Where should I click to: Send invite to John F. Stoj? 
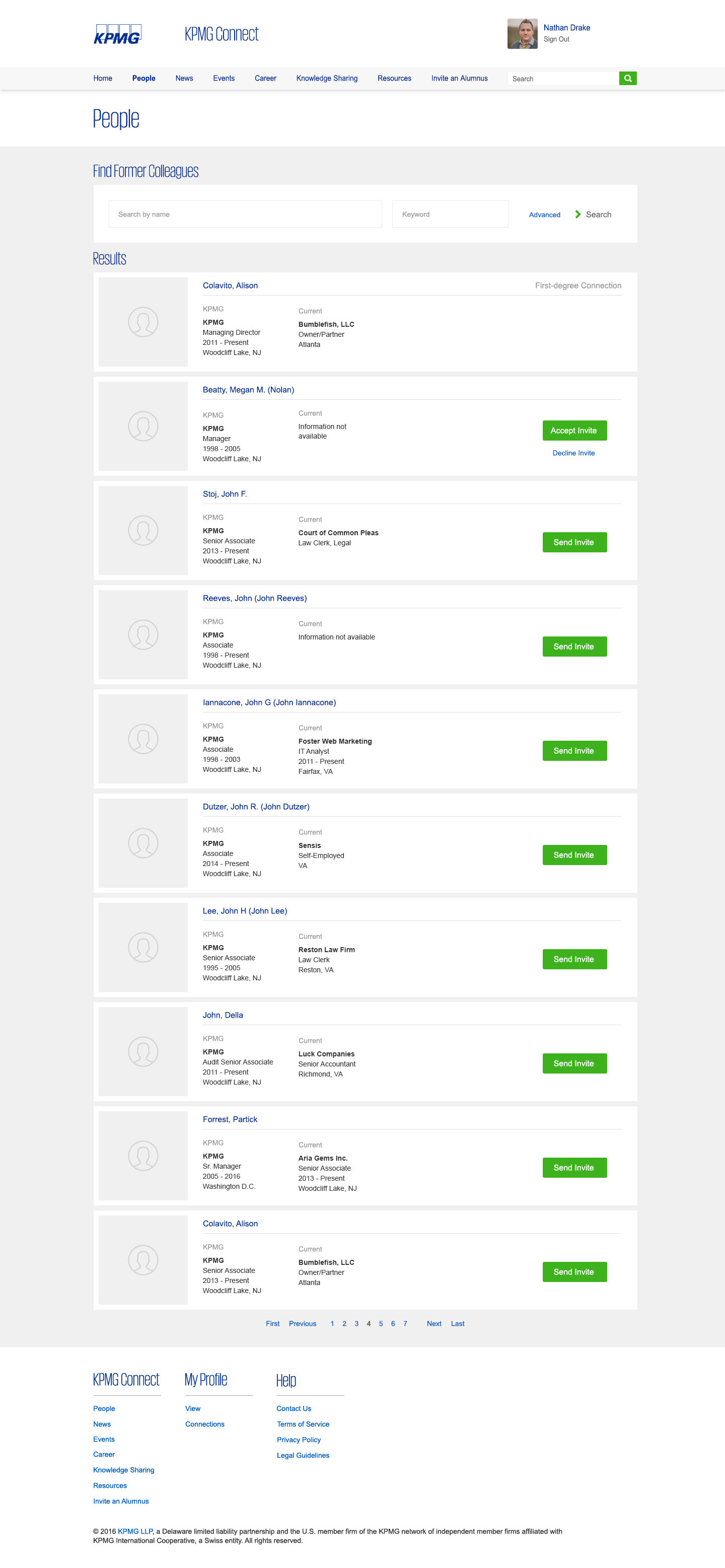pyautogui.click(x=574, y=542)
